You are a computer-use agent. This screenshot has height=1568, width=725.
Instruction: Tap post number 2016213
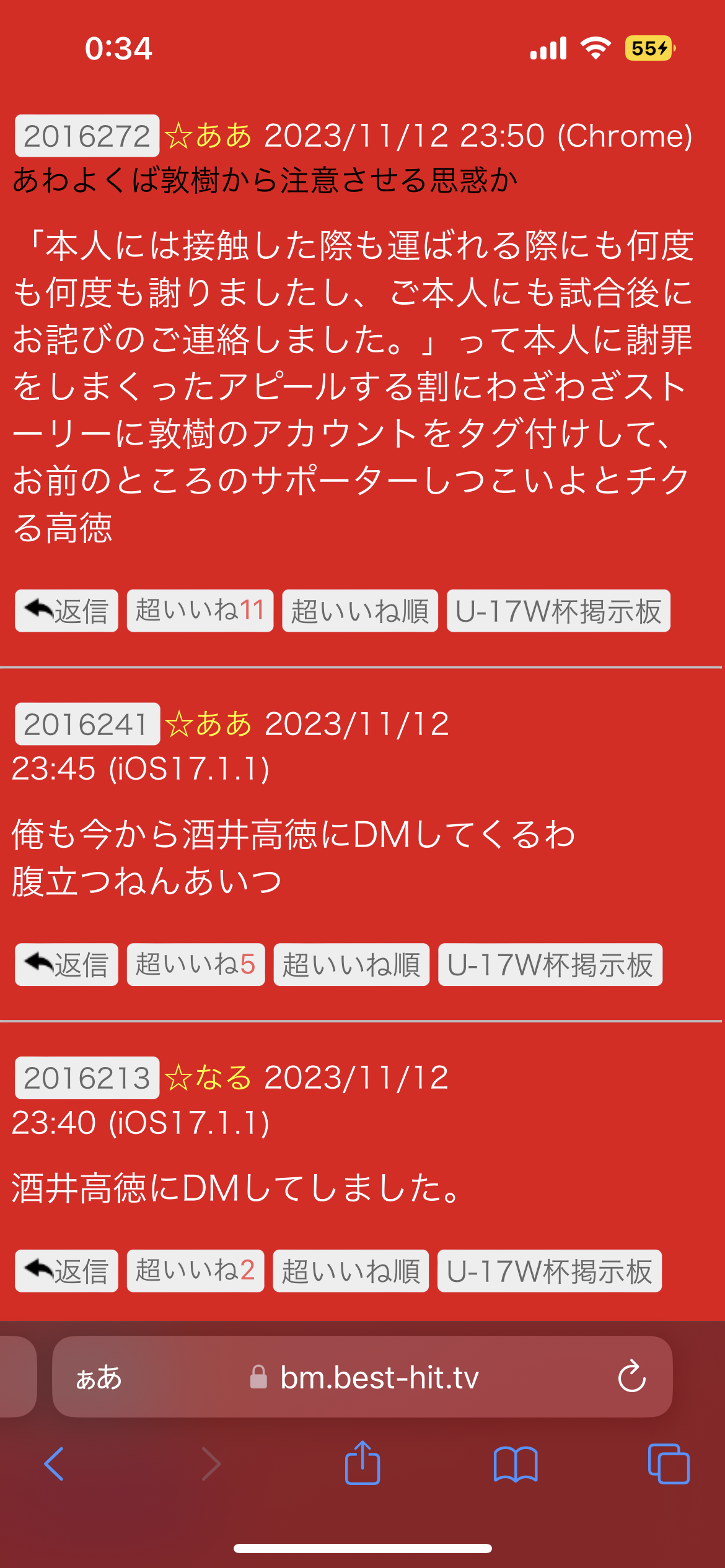87,1078
